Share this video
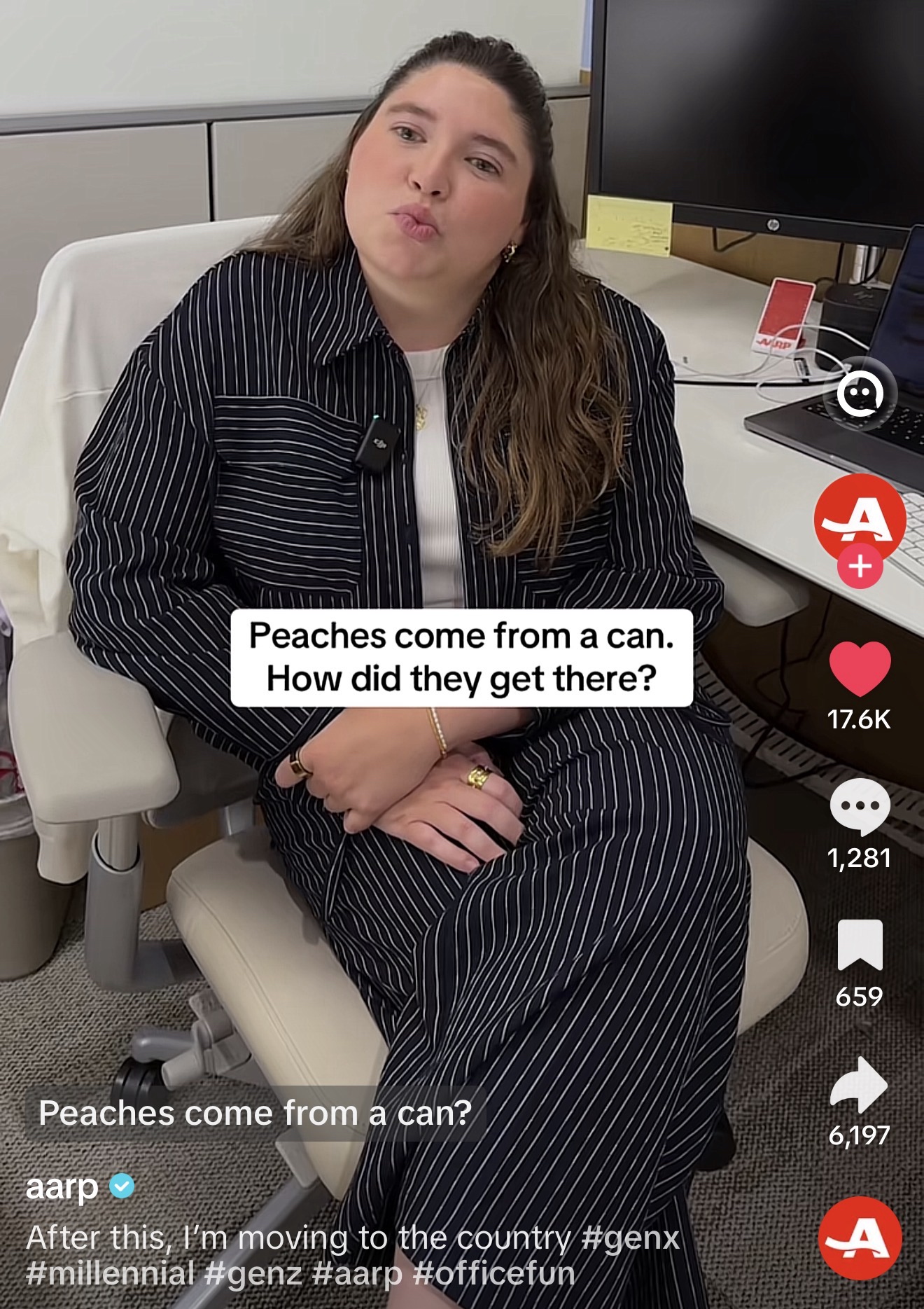Image resolution: width=924 pixels, height=1309 pixels. (860, 1083)
